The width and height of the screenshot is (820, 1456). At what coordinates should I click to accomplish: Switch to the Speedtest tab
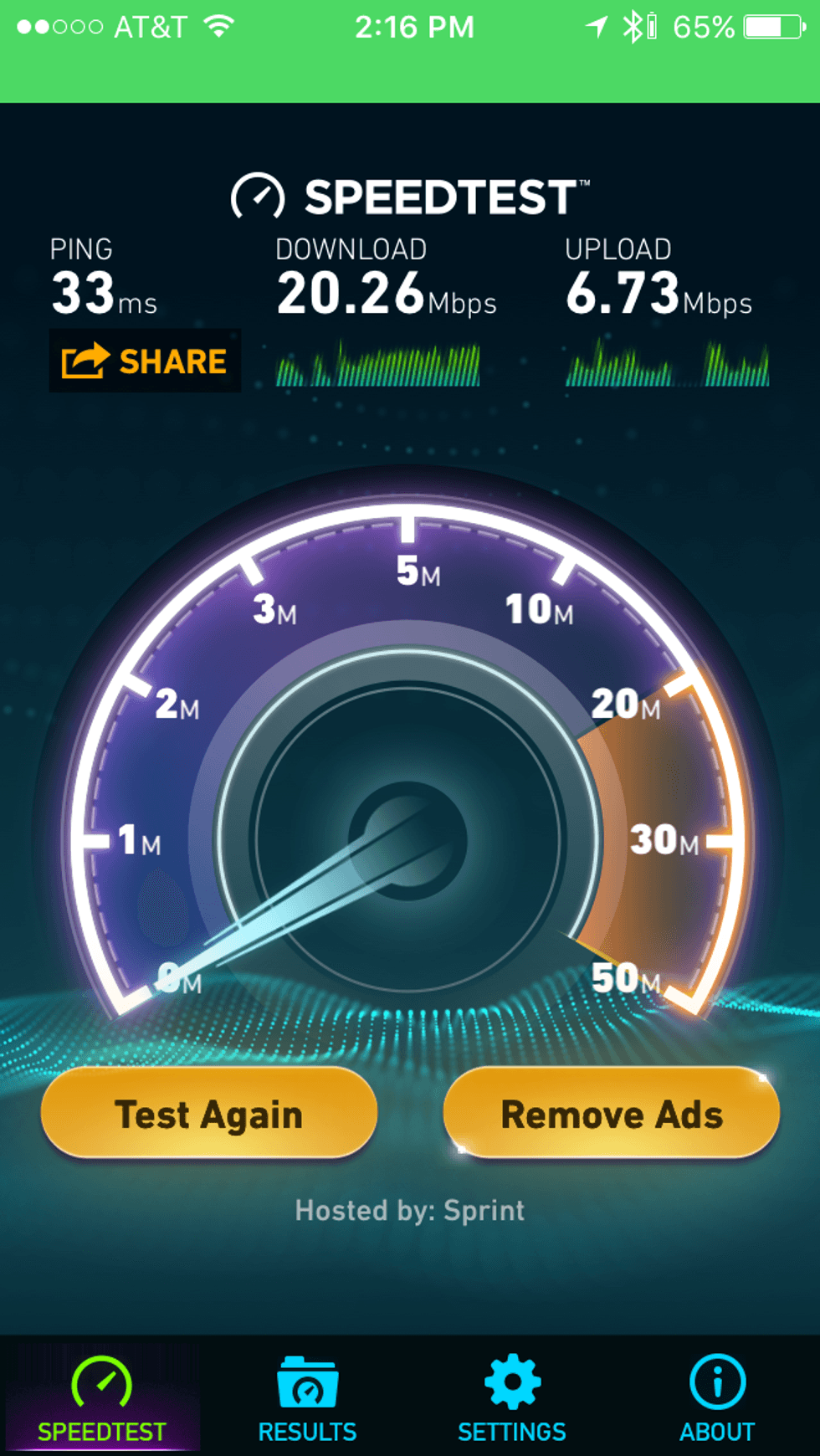(102, 1399)
